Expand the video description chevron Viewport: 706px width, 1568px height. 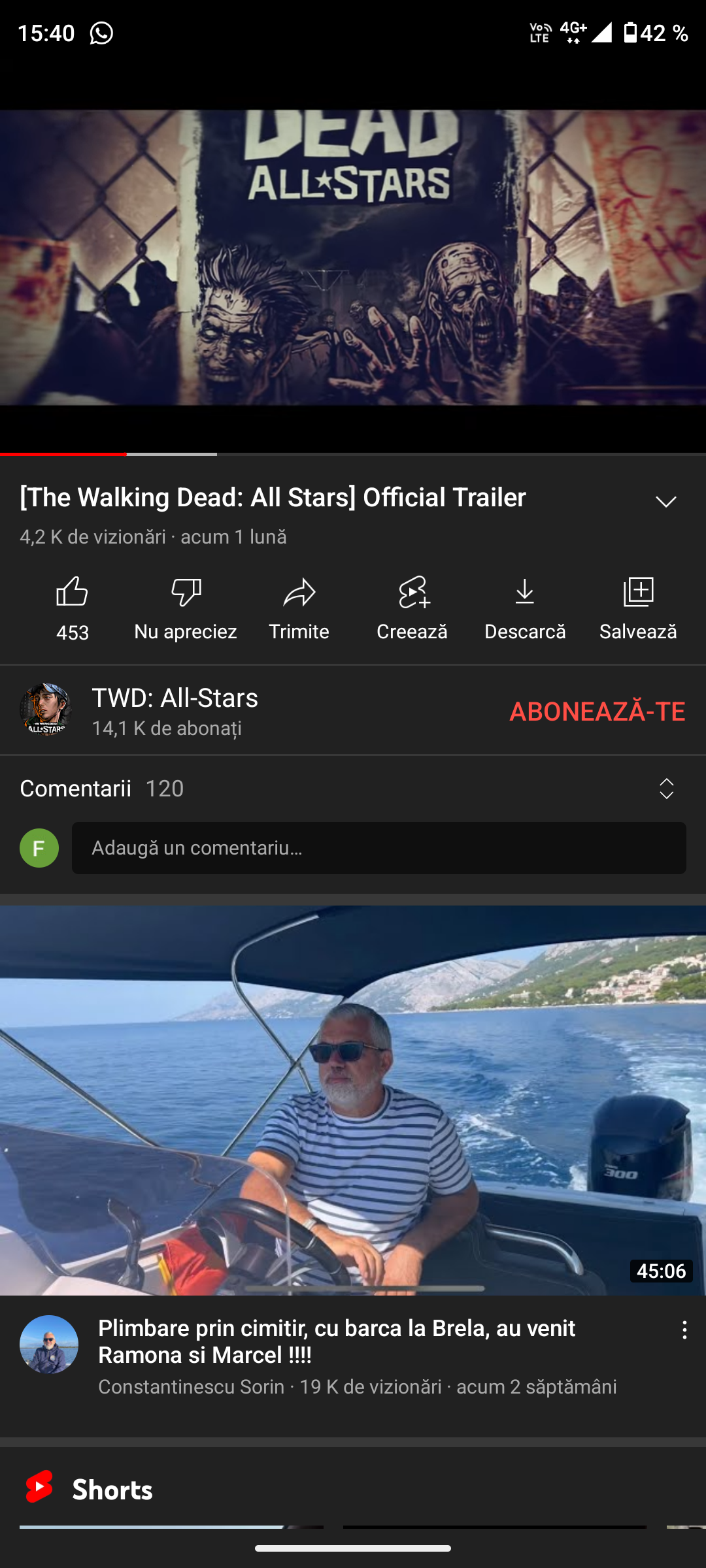[x=666, y=502]
